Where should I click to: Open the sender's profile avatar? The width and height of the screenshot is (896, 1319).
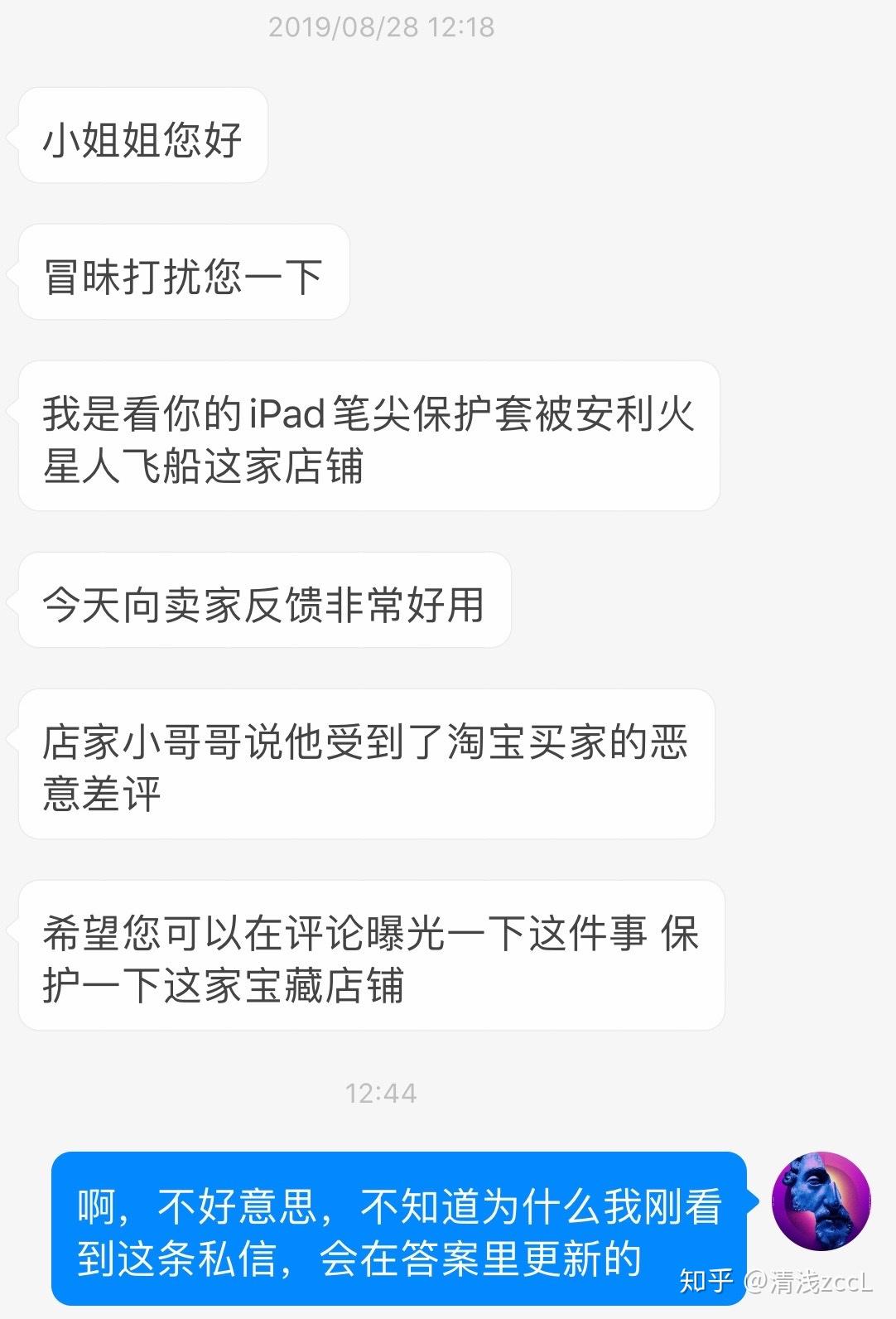pyautogui.click(x=821, y=1201)
